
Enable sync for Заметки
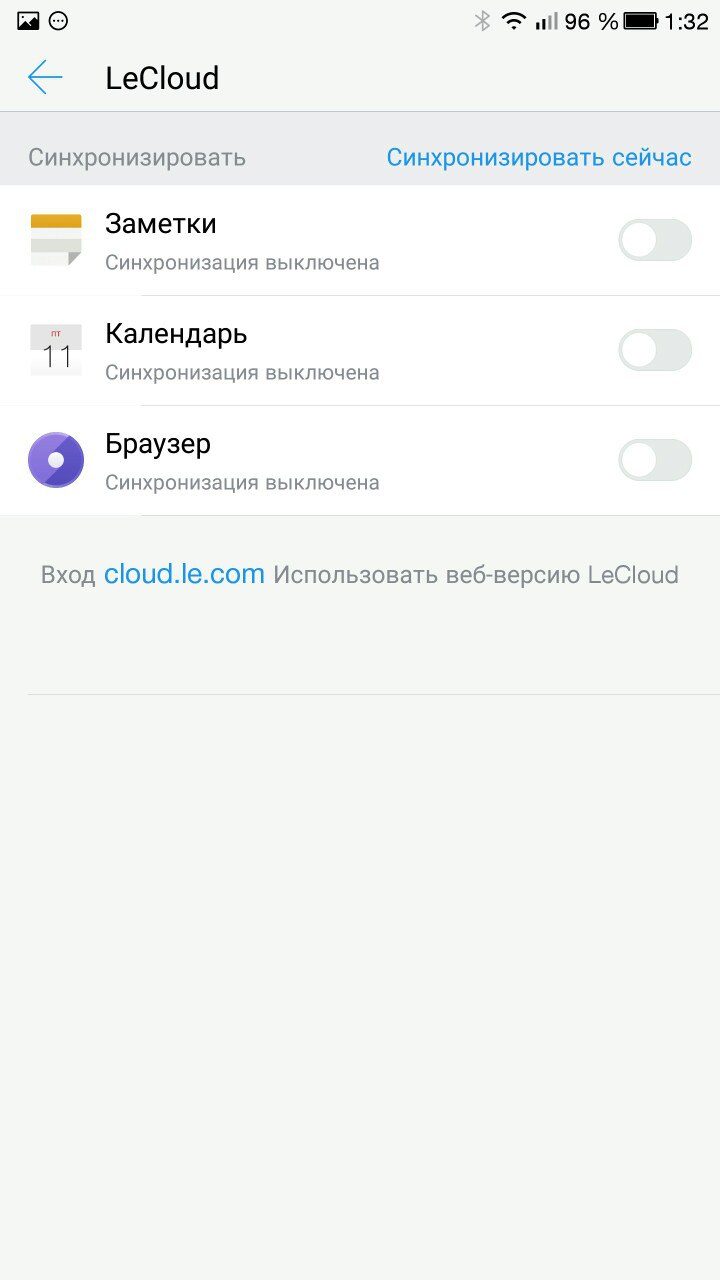[x=655, y=240]
